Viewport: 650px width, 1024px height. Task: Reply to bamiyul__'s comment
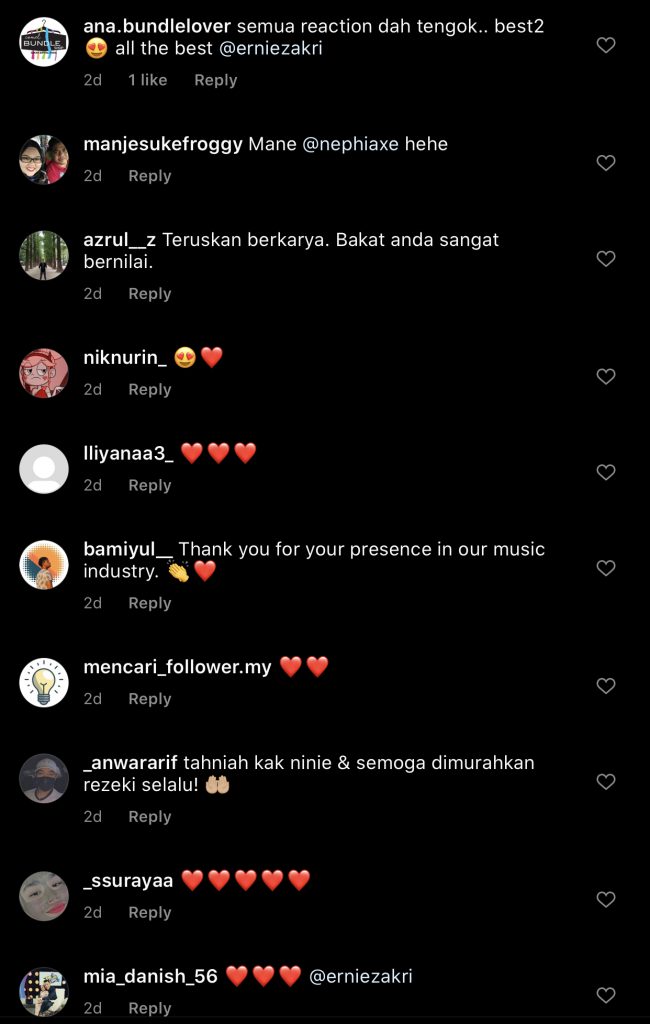pyautogui.click(x=149, y=604)
